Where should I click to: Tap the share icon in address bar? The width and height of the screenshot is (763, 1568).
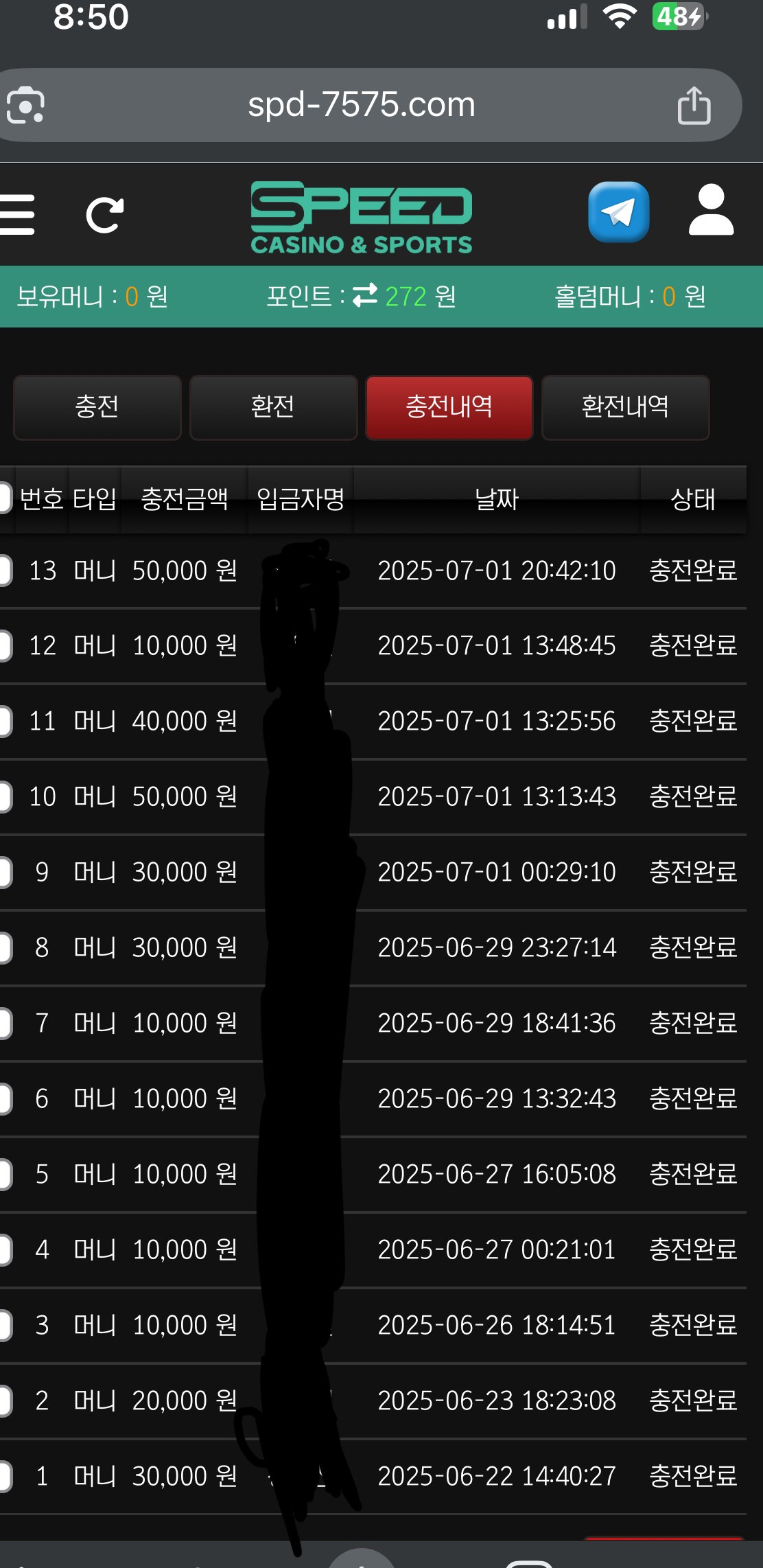(694, 106)
